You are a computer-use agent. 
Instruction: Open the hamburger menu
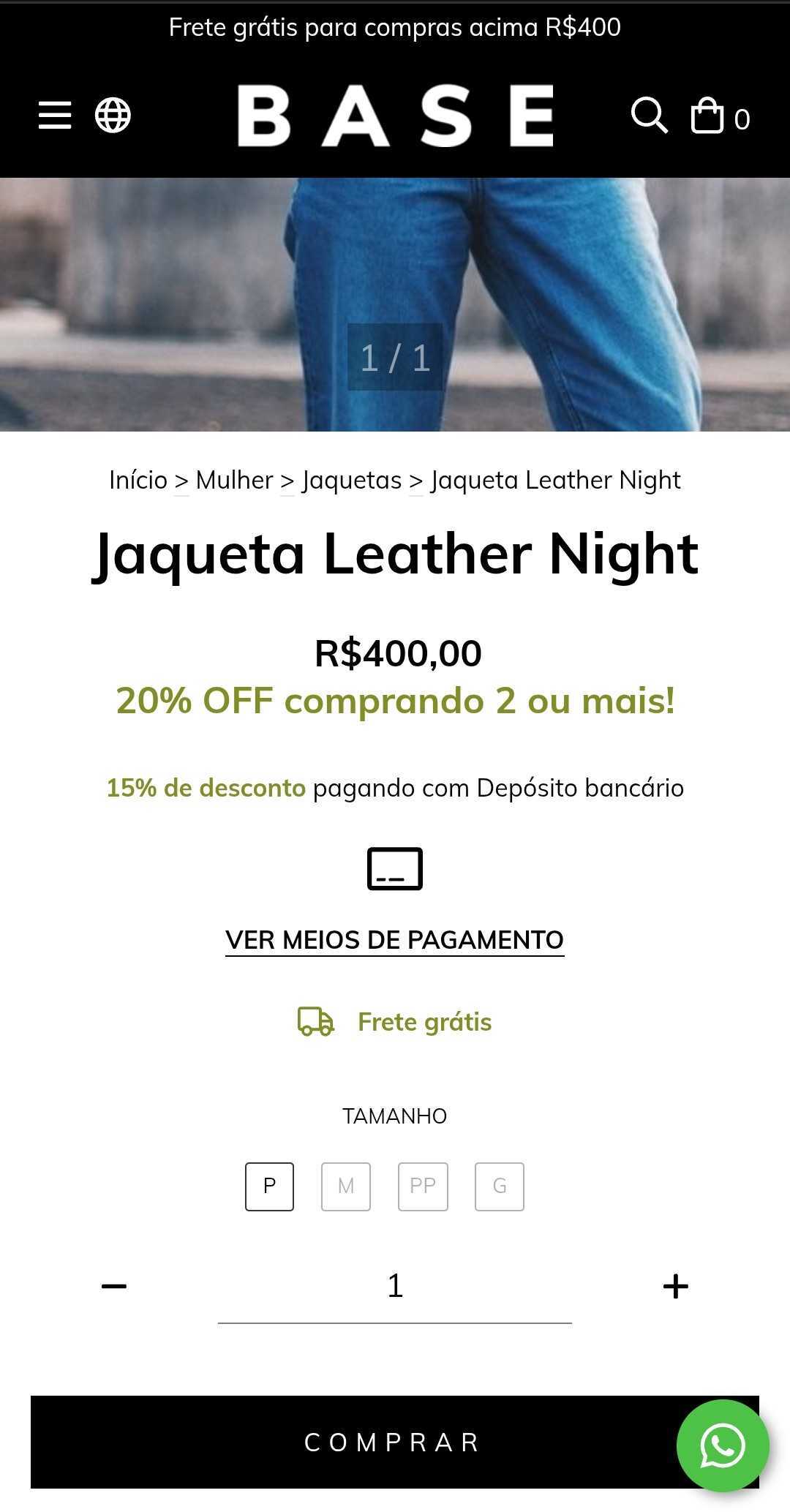(55, 116)
